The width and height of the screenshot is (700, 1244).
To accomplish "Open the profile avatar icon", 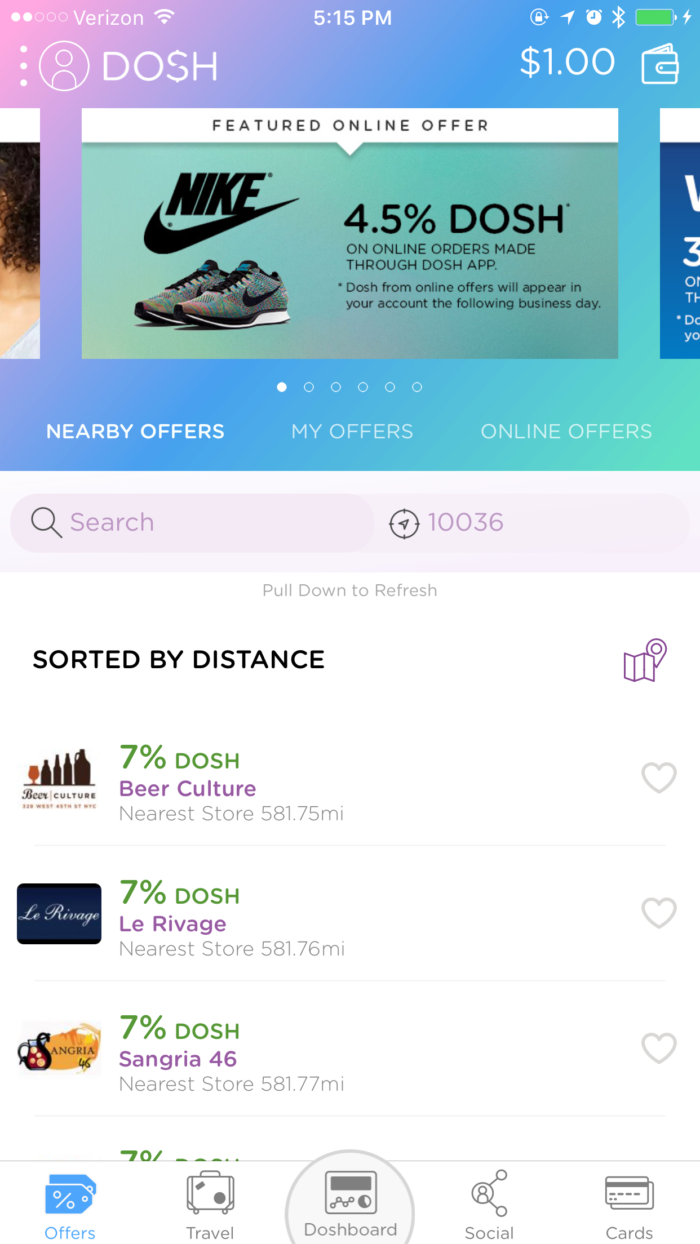I will tap(64, 66).
